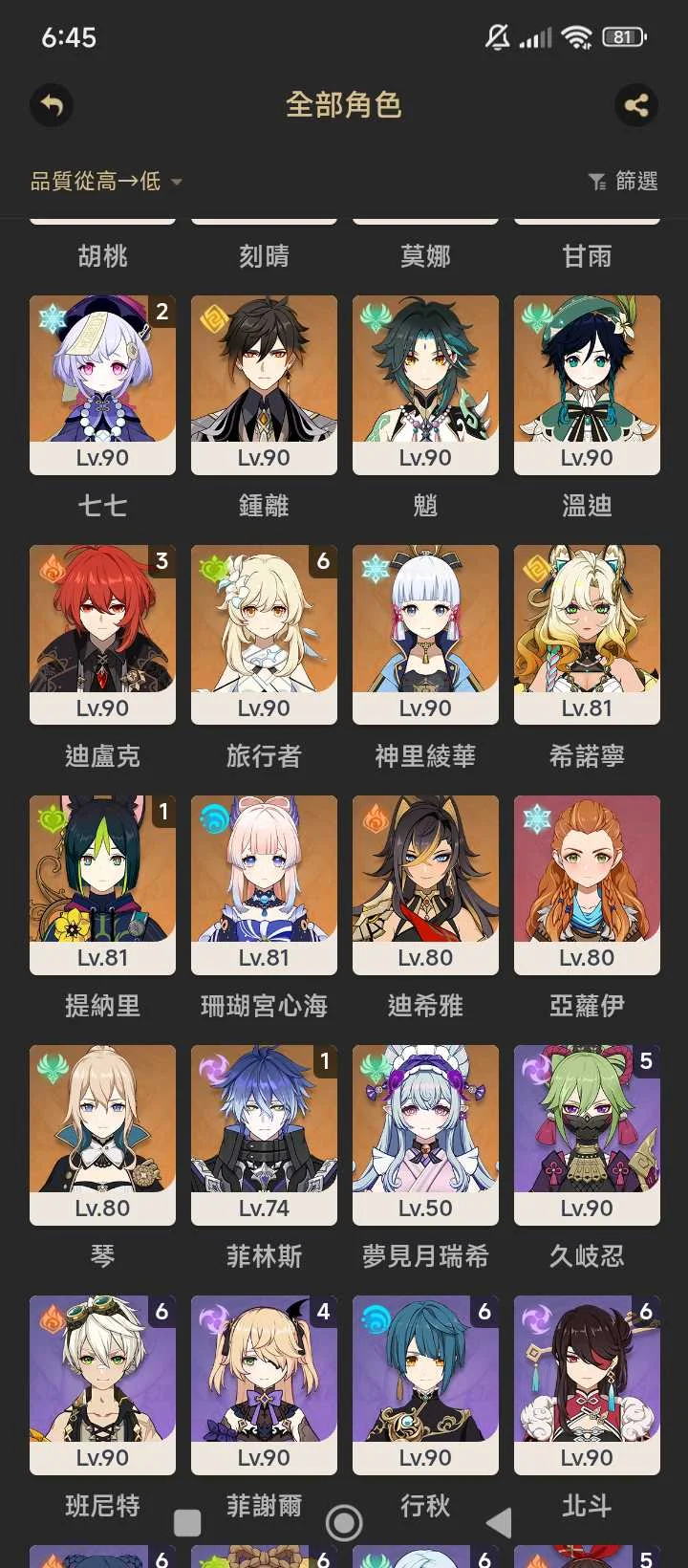The width and height of the screenshot is (688, 1568).
Task: Go back using the top-left arrow
Action: point(52,105)
